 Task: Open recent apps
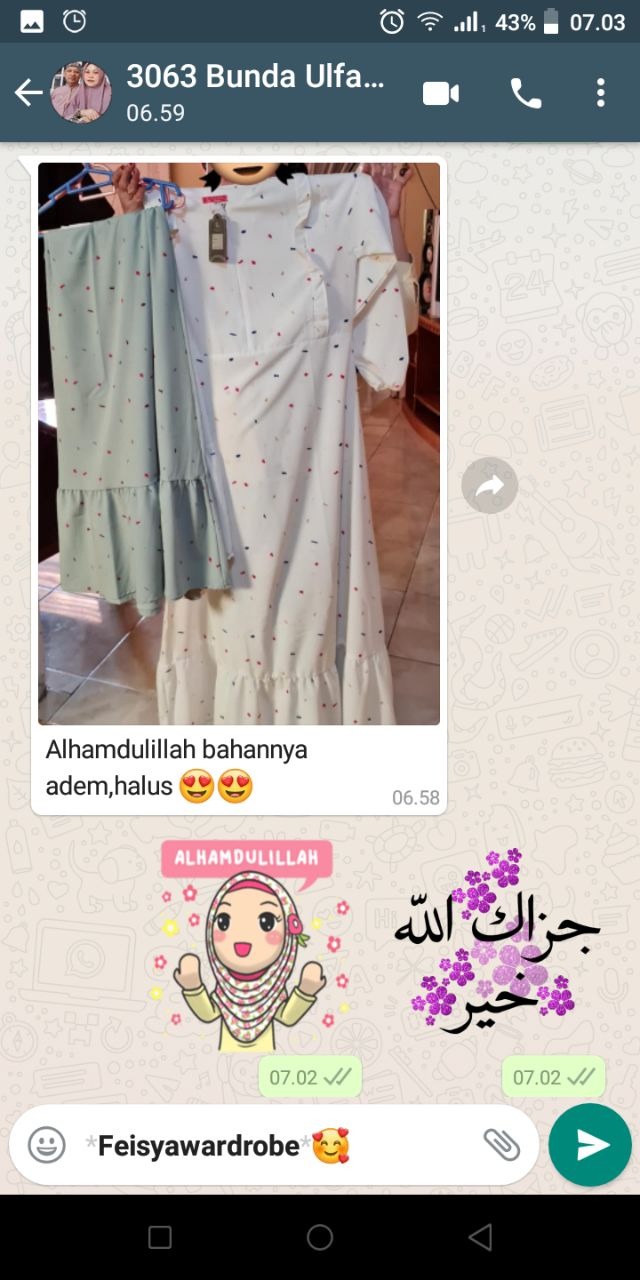(x=160, y=1237)
